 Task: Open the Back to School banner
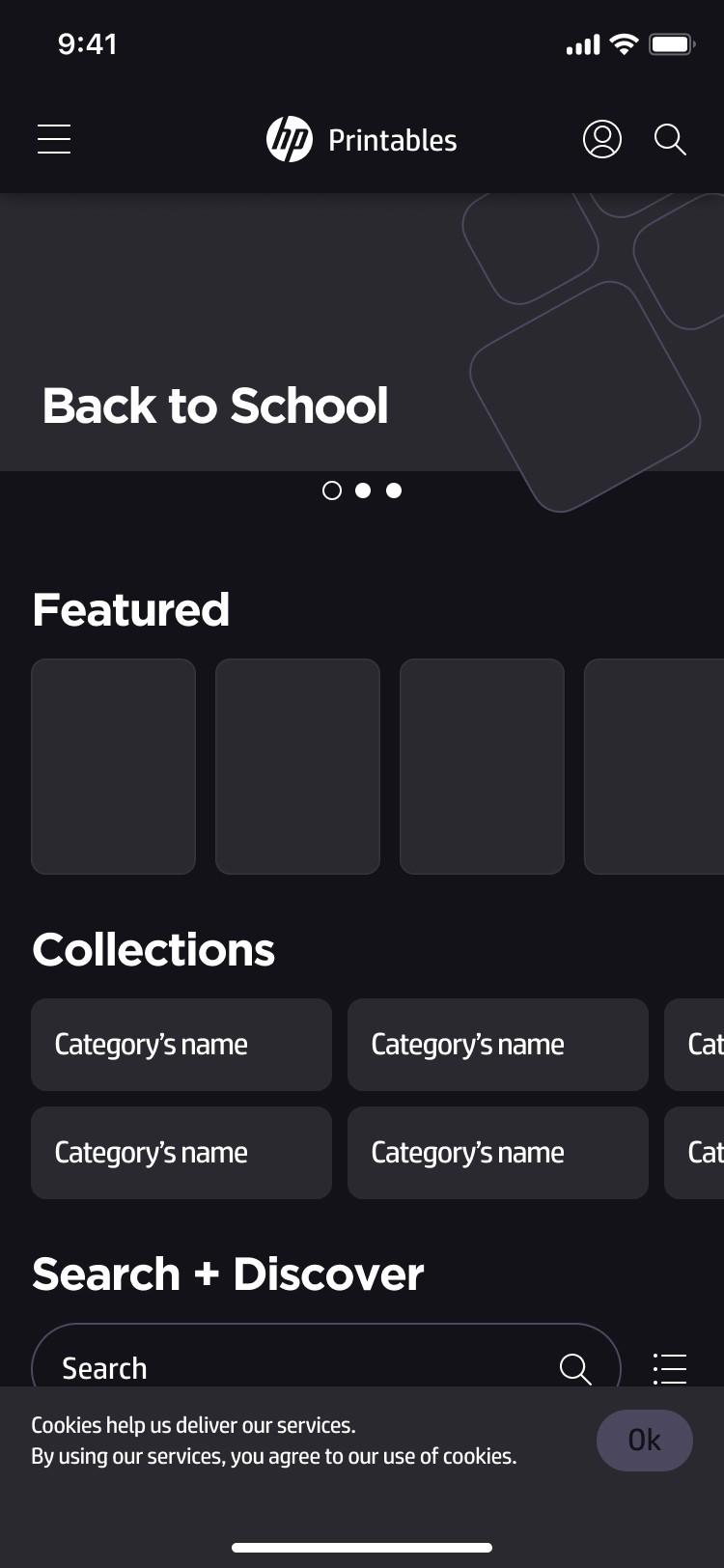click(x=362, y=332)
